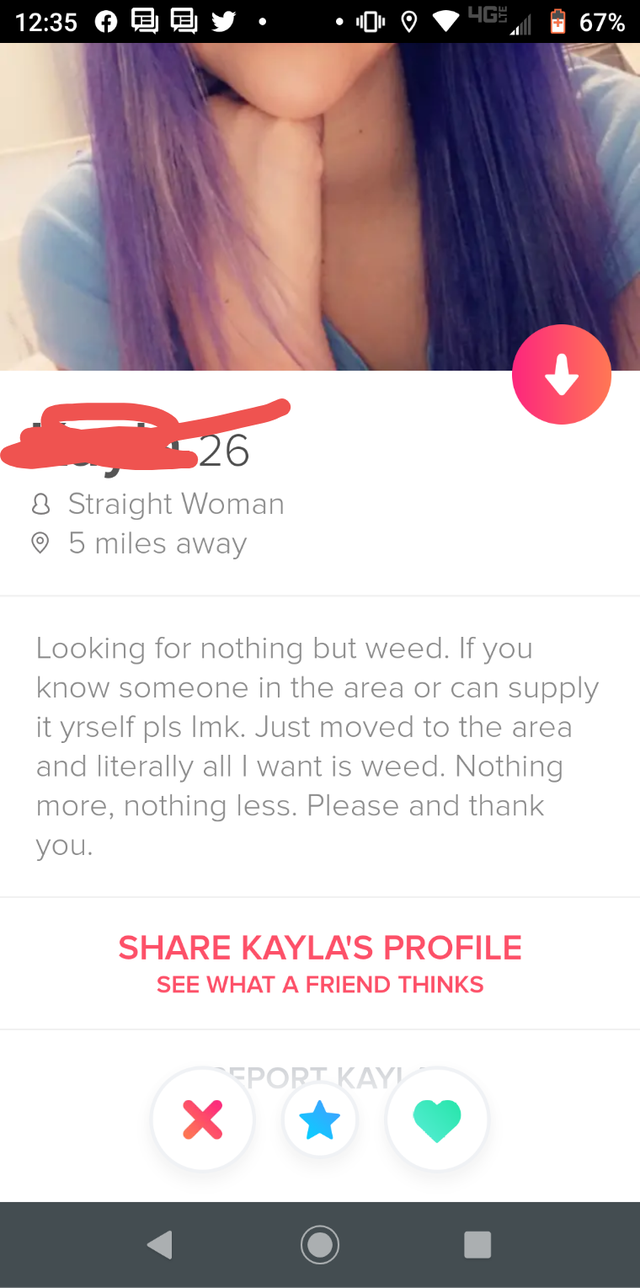Collapse profile with the down arrow button
This screenshot has height=1288, width=640.
561,375
